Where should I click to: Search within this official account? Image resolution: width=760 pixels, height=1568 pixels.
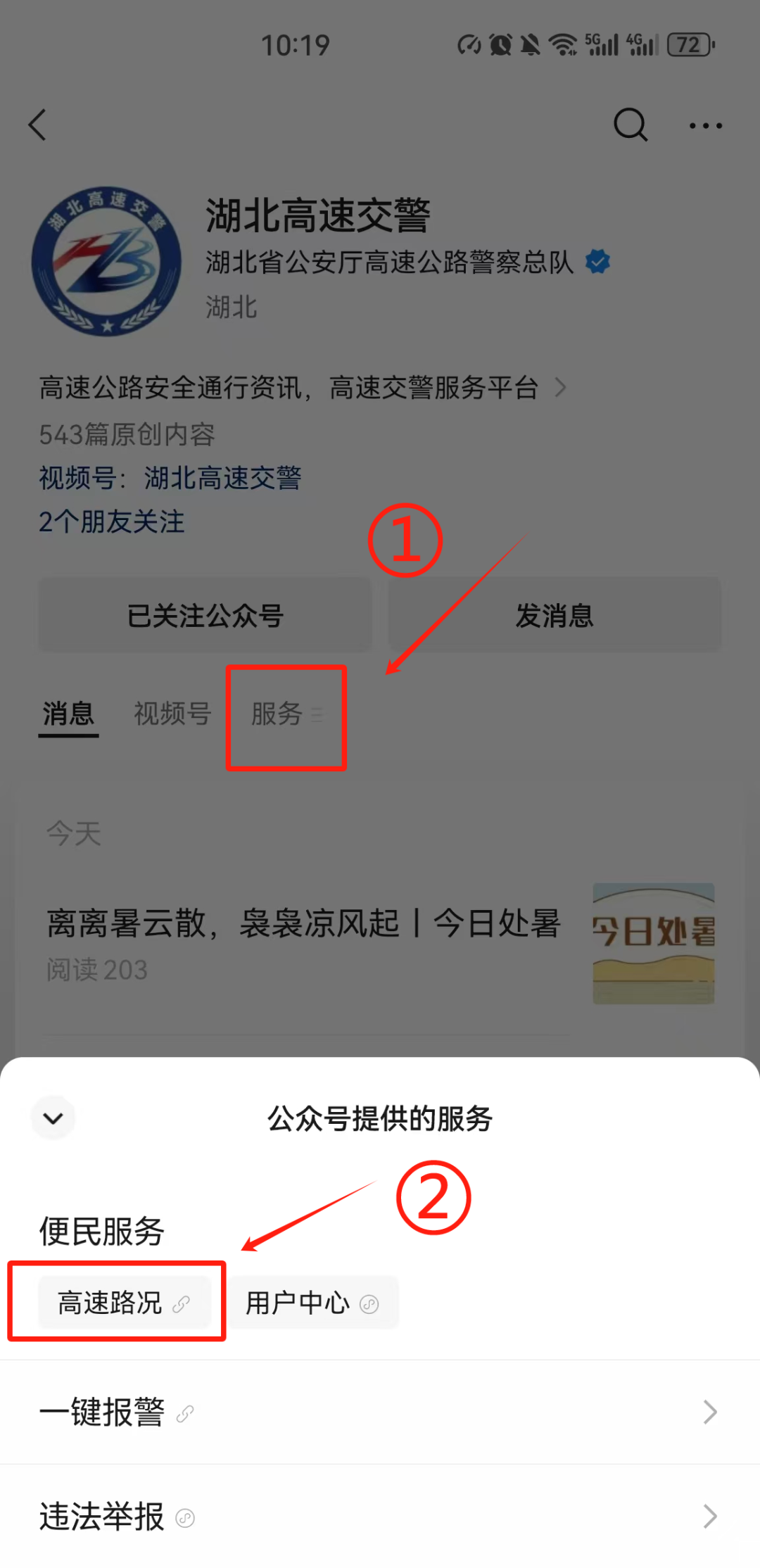630,125
